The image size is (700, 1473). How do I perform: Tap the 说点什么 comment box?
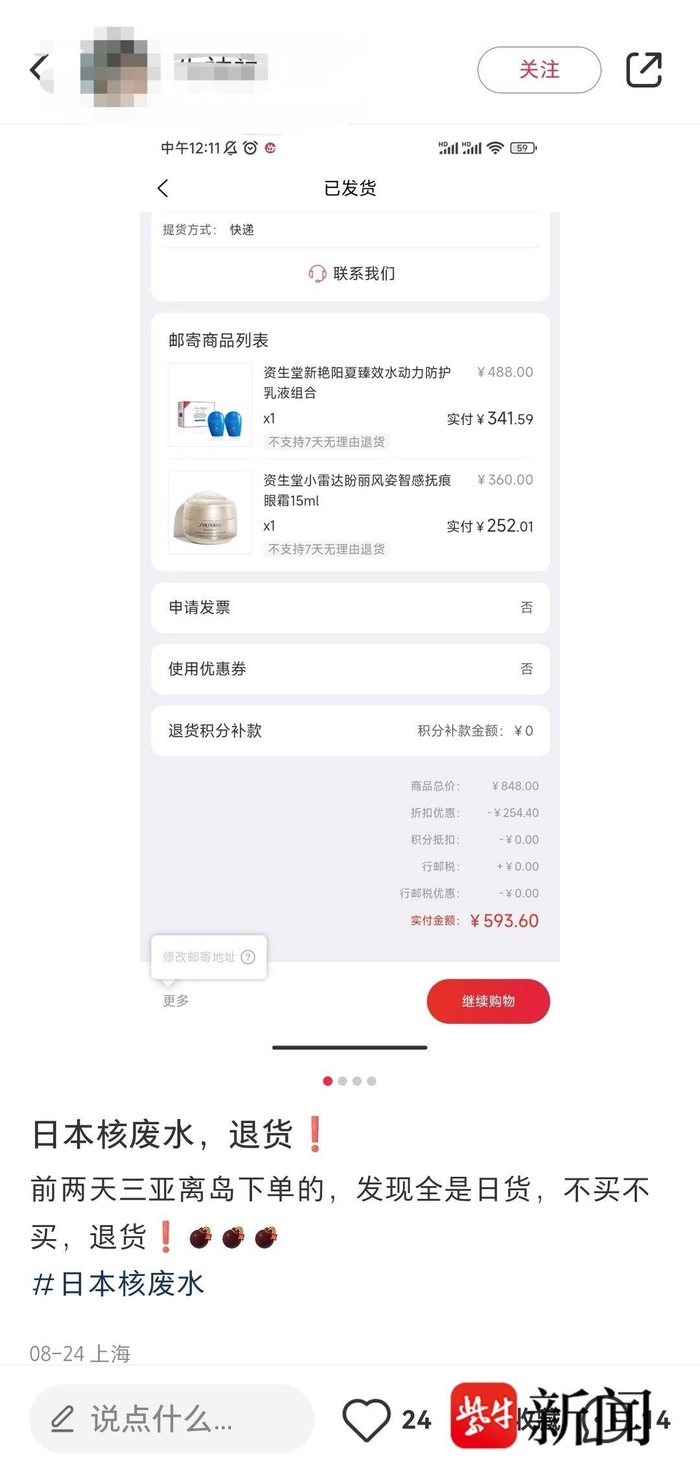coord(171,1418)
